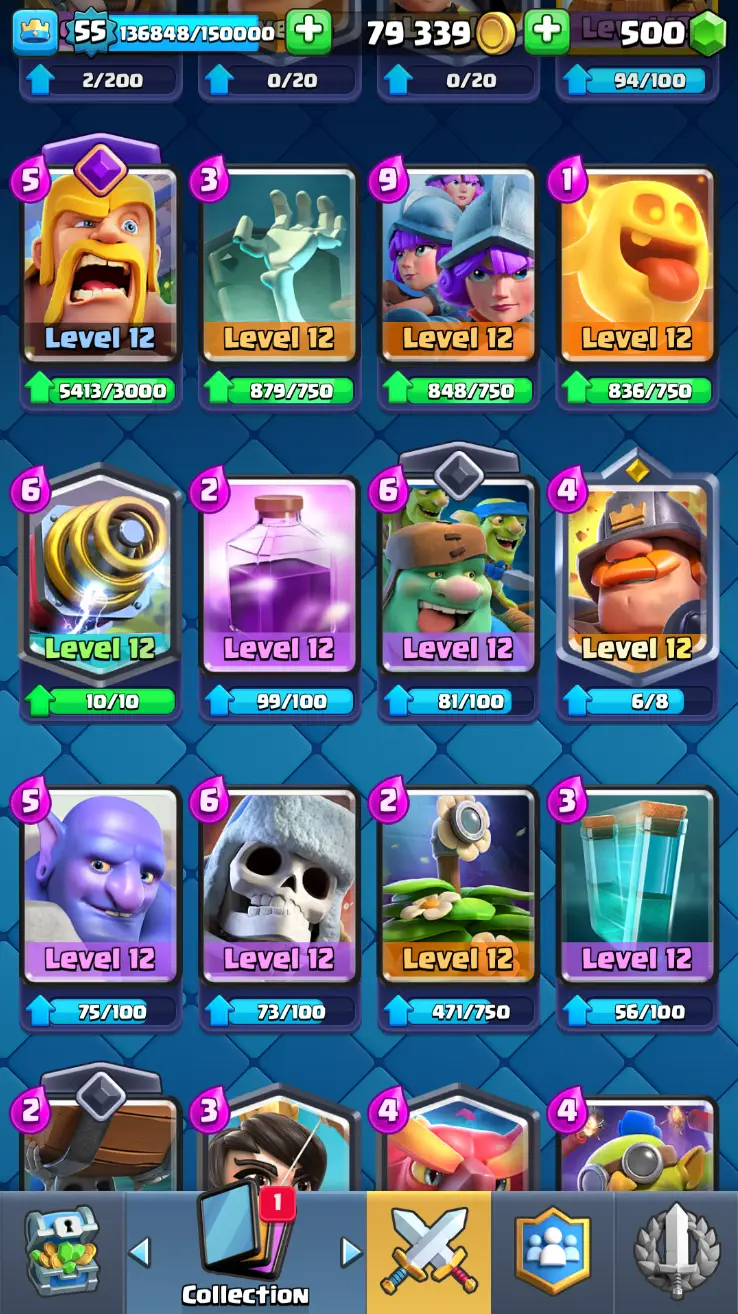Open the Clone spell card
The width and height of the screenshot is (738, 1314).
point(636,883)
